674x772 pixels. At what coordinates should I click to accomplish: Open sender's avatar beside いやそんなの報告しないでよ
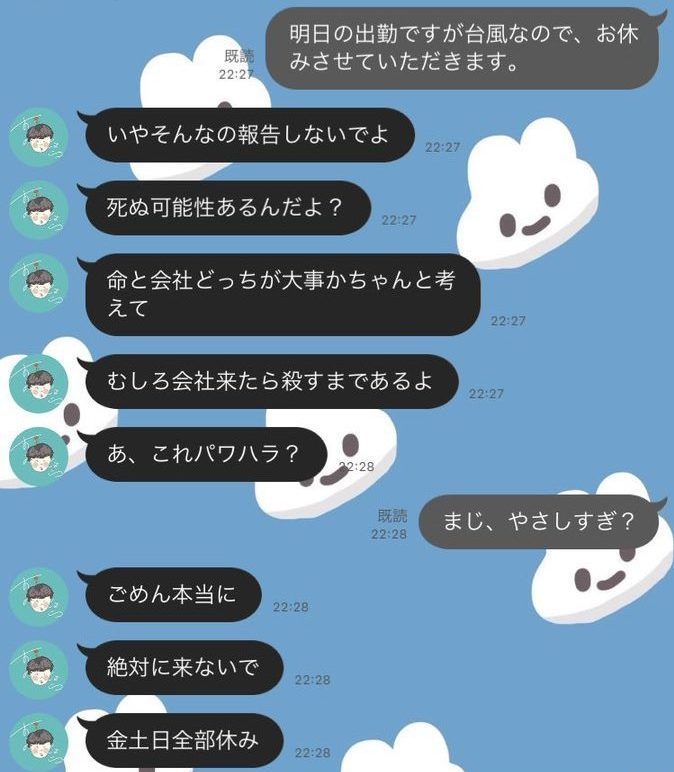[38, 137]
